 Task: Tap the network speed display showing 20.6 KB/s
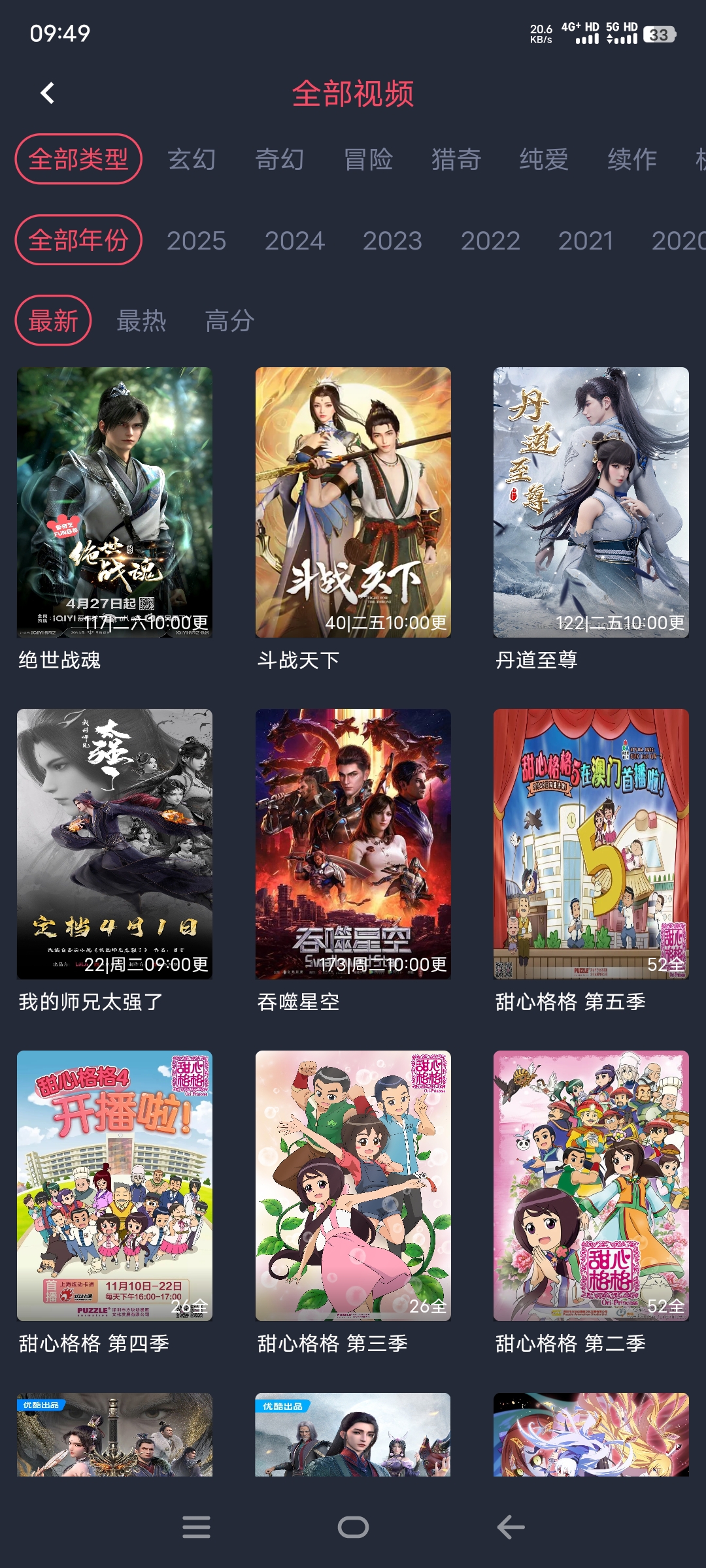point(541,34)
